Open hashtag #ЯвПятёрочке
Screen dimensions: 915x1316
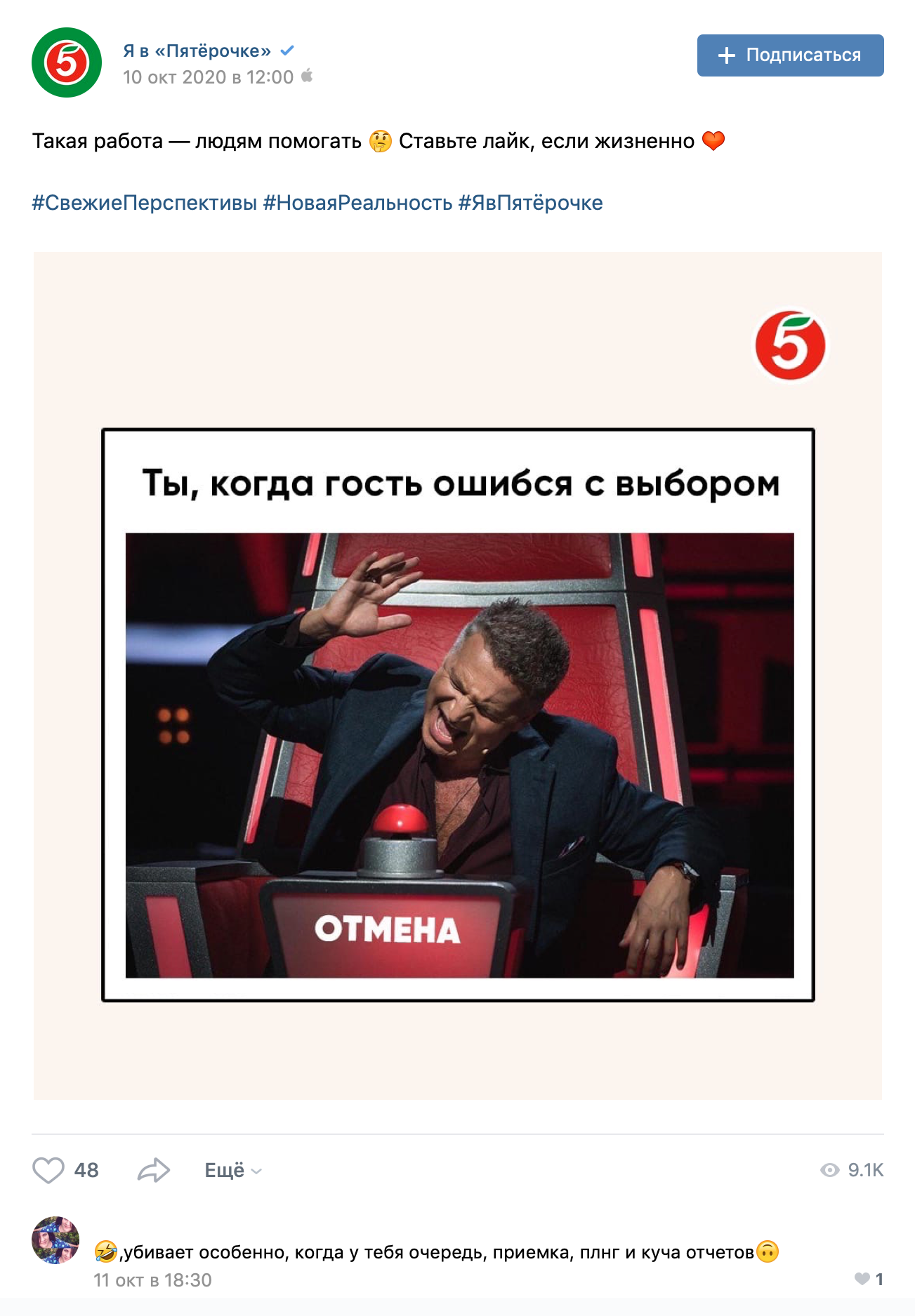tap(531, 203)
